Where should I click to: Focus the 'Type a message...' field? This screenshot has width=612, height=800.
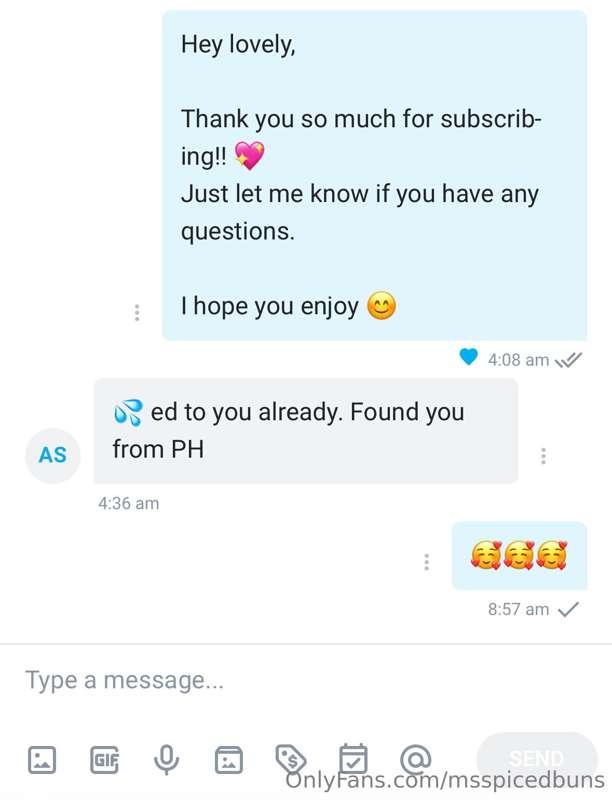(300, 681)
